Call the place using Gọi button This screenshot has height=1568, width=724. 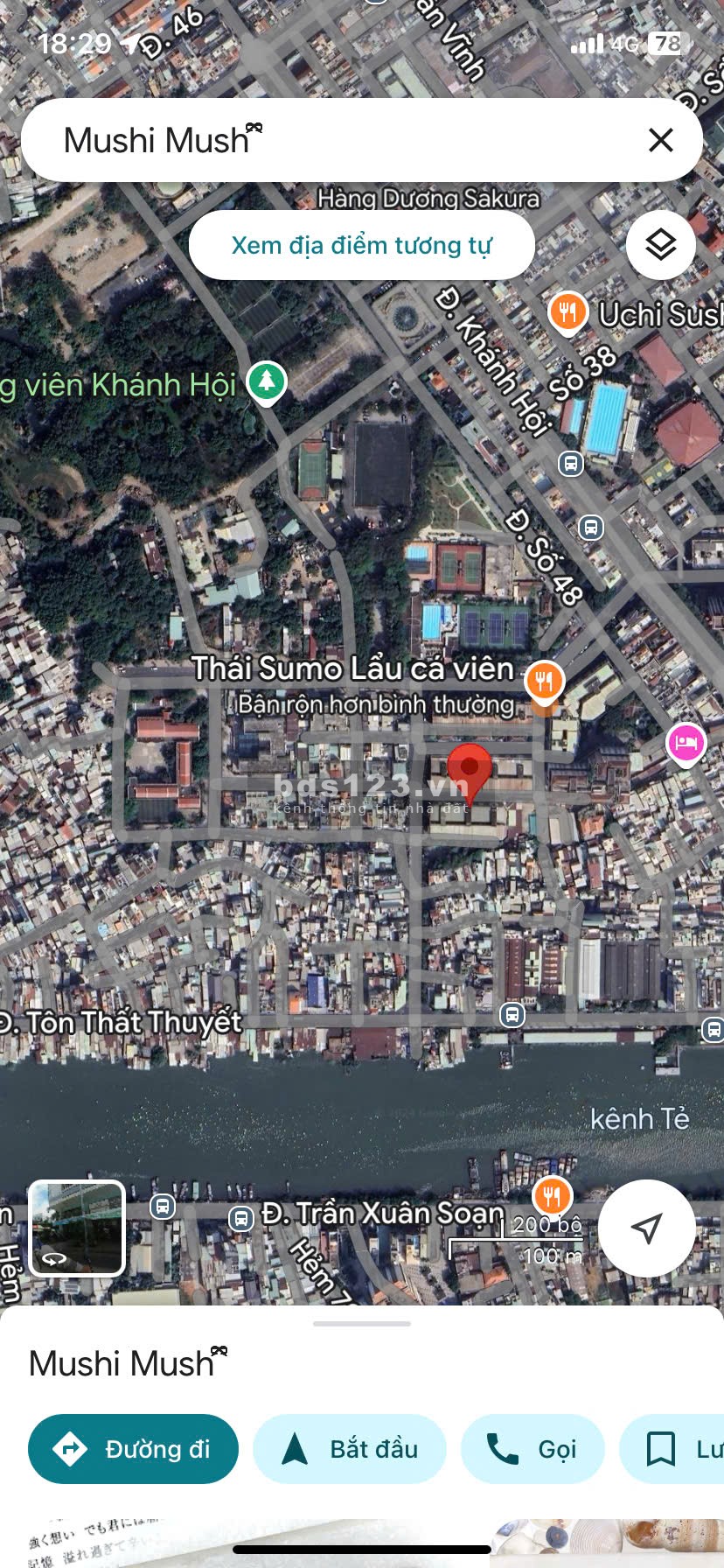(533, 1450)
